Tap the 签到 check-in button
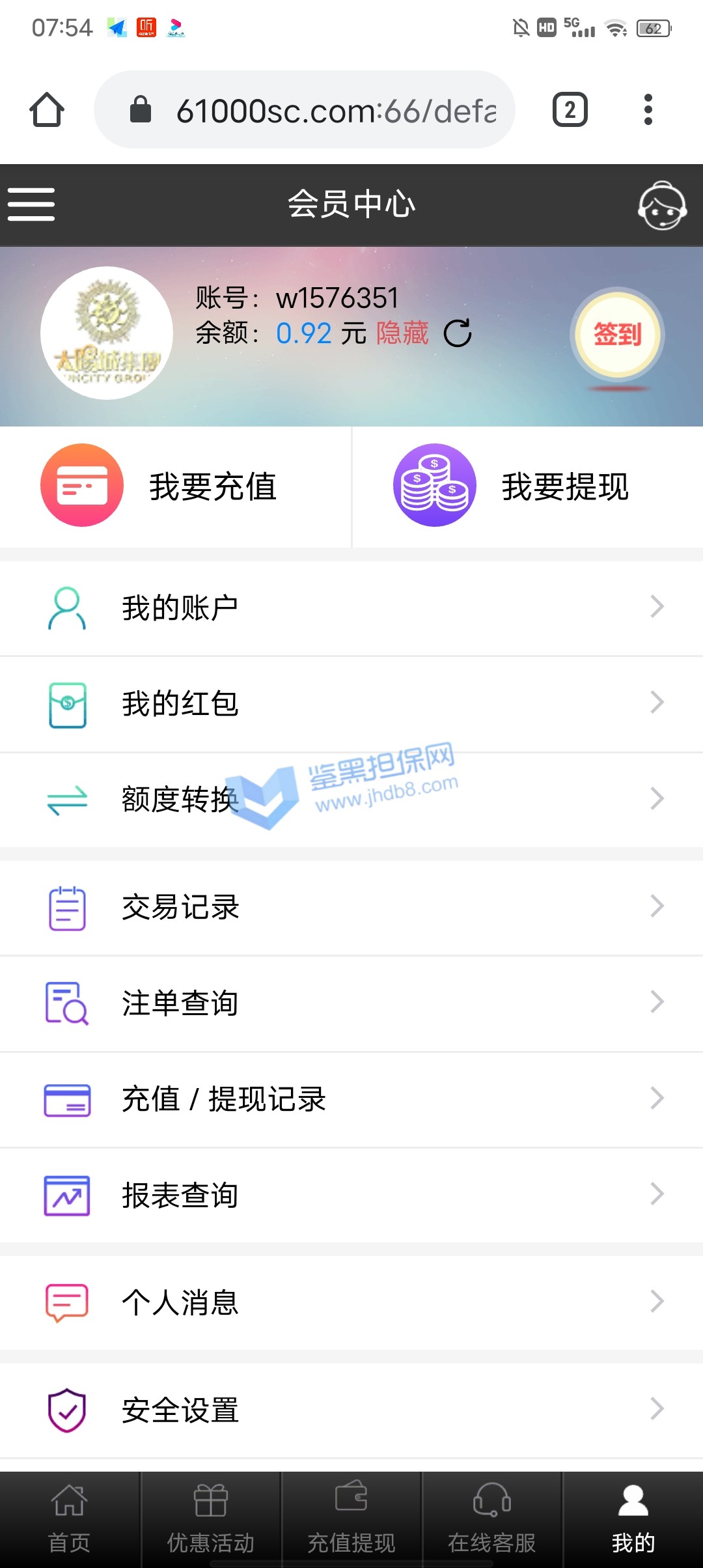Viewport: 703px width, 1568px height. click(x=617, y=335)
